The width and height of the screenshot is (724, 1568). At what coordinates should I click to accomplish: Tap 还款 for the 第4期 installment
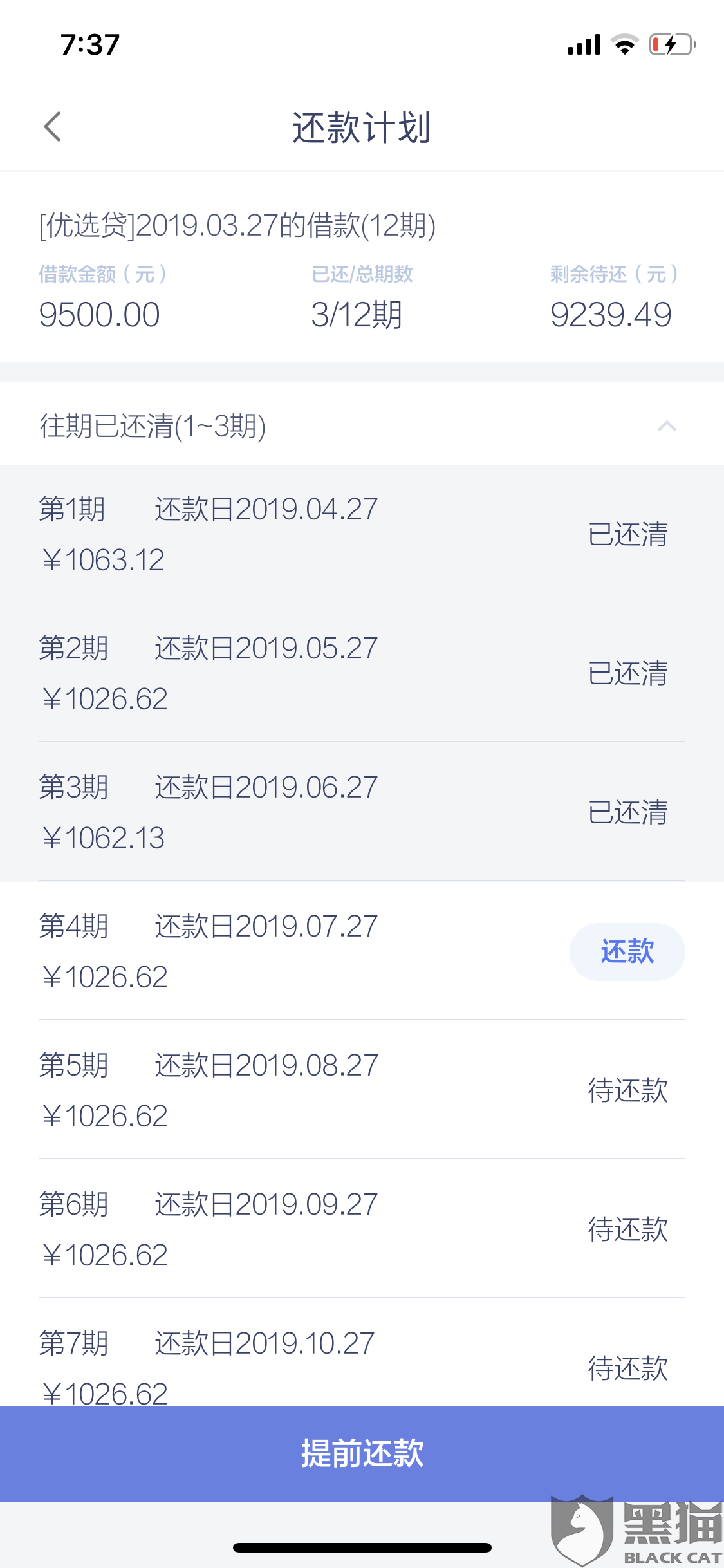tap(627, 952)
